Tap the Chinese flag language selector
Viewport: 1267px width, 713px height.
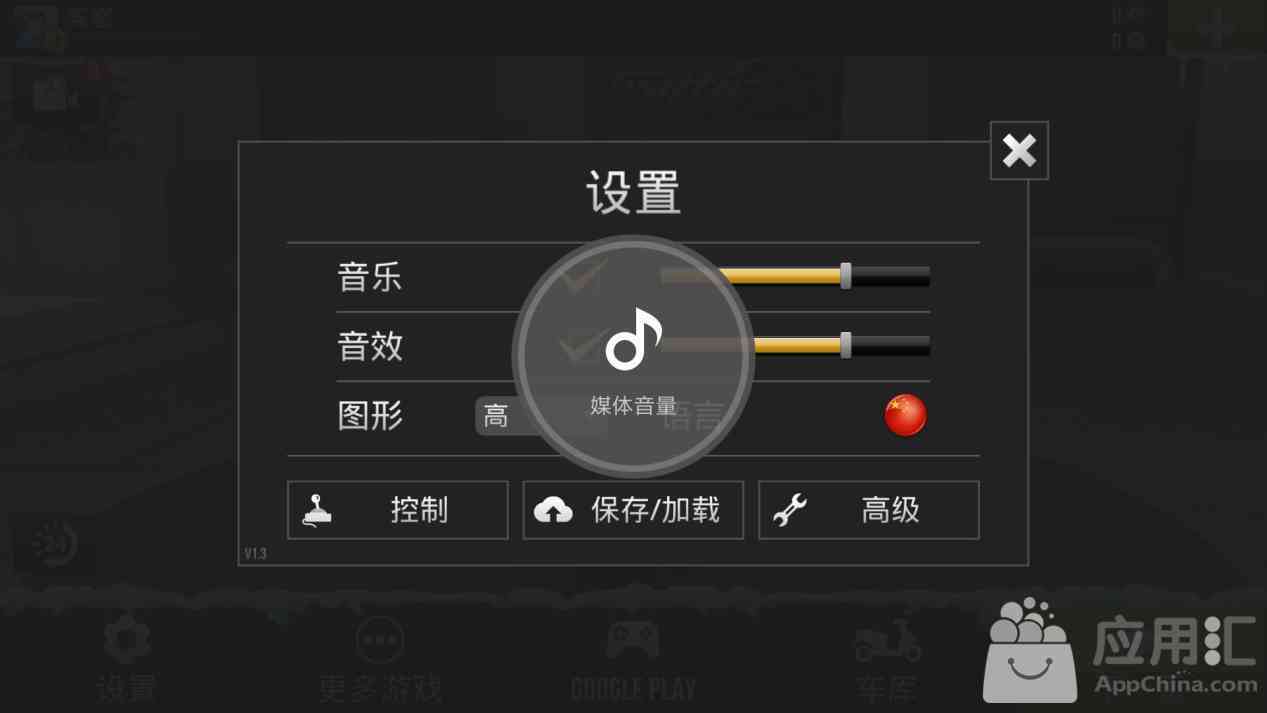(x=905, y=416)
